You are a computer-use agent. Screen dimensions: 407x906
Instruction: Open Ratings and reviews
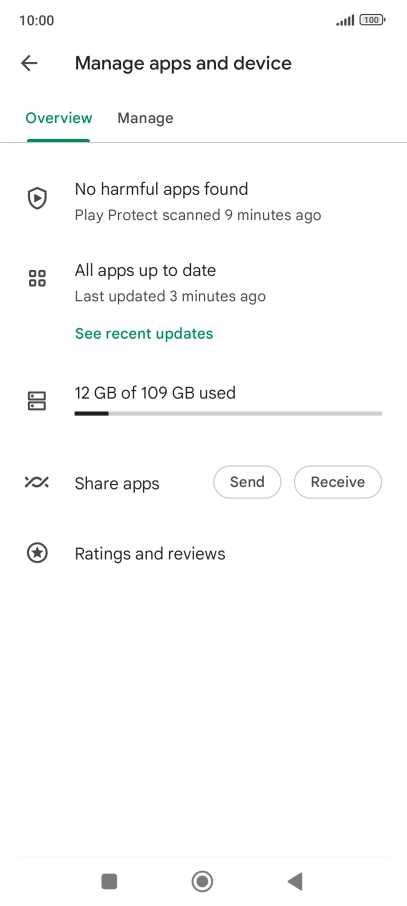[x=204, y=554]
